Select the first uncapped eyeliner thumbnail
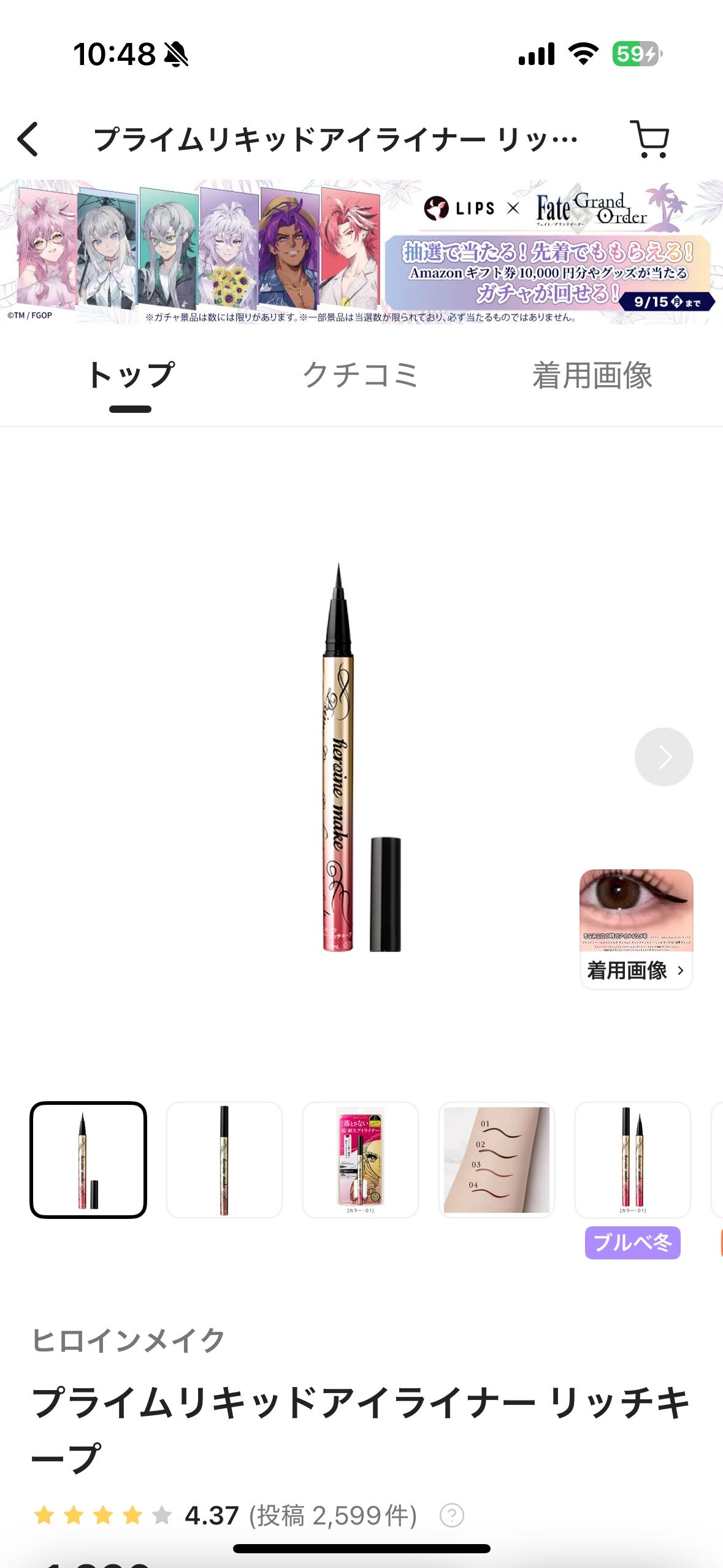Viewport: 723px width, 1568px height. (88, 1159)
